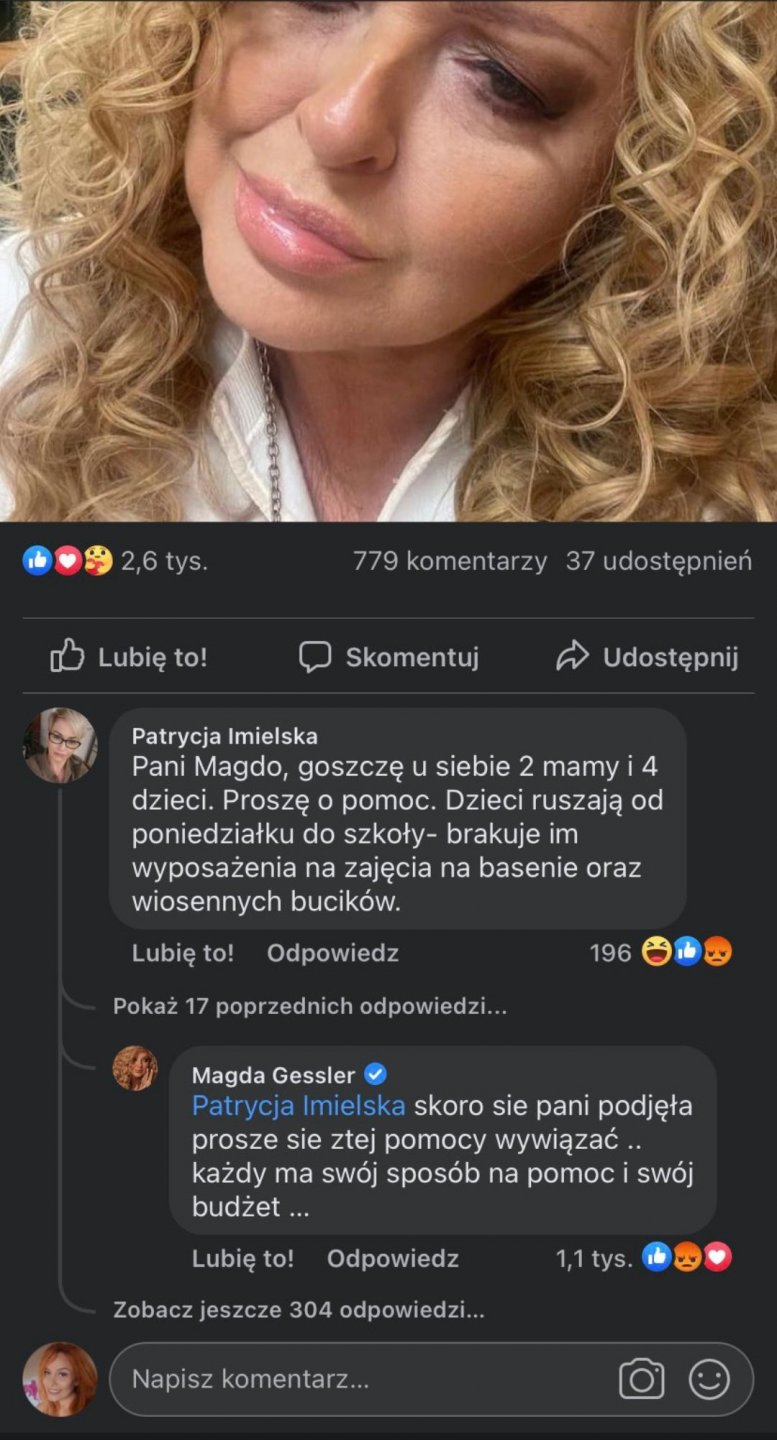The image size is (777, 1440).
Task: Attach a photo with the camera icon
Action: pyautogui.click(x=641, y=1380)
